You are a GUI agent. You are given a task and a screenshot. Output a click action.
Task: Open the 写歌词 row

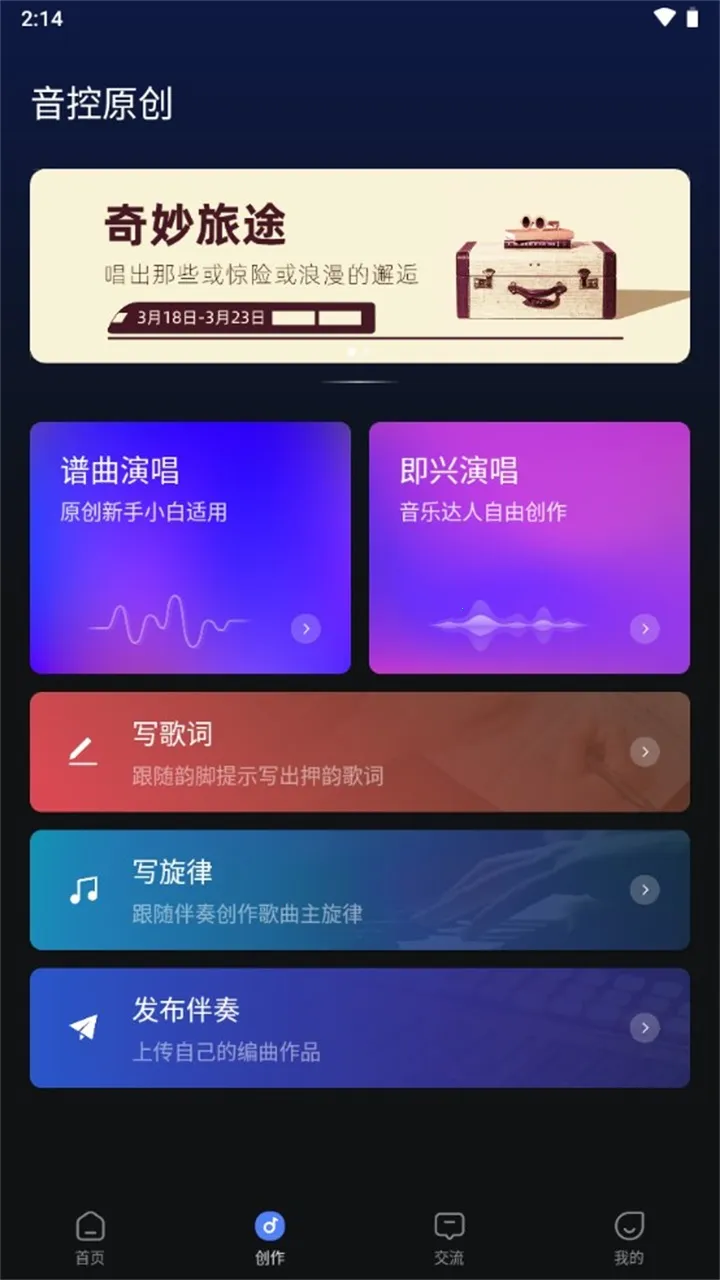click(359, 752)
